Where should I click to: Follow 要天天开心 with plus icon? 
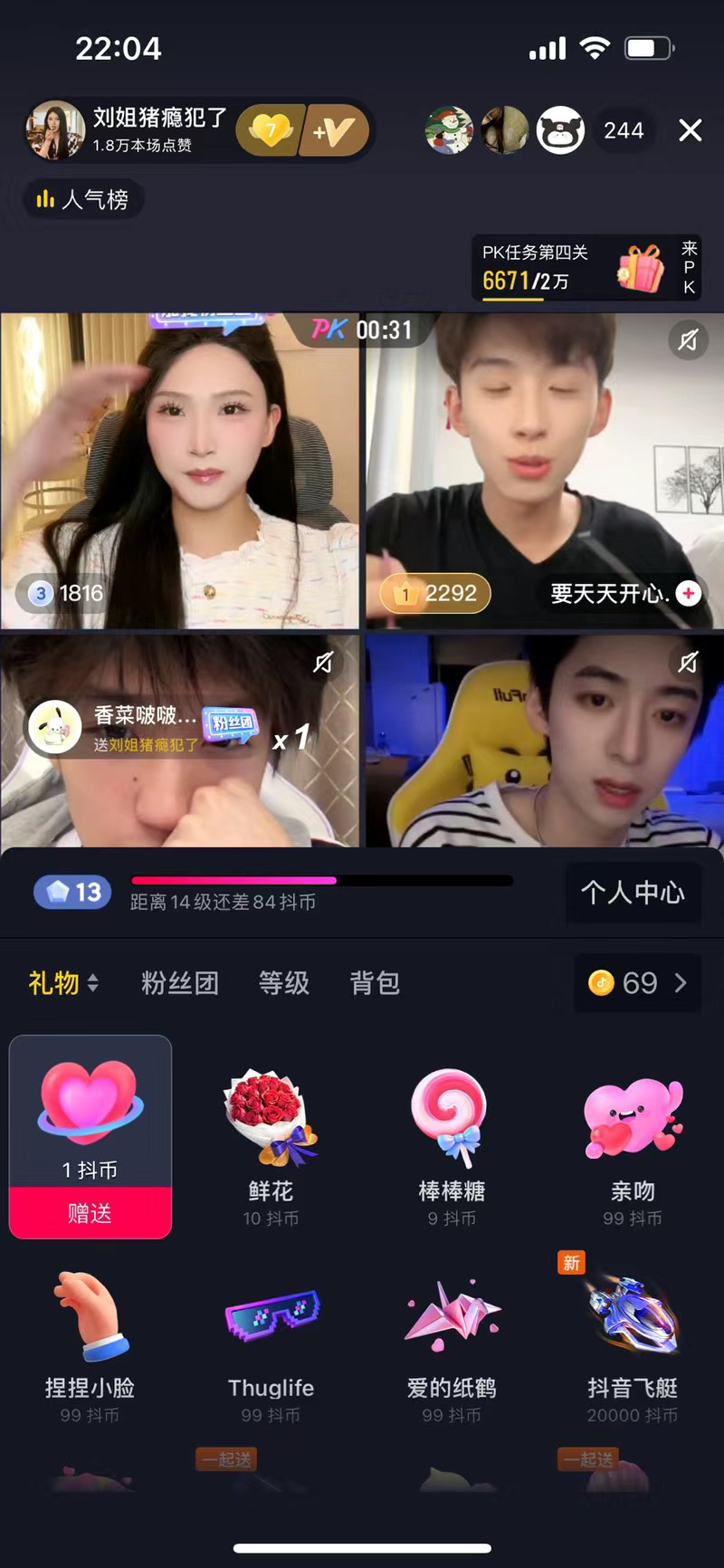click(689, 593)
